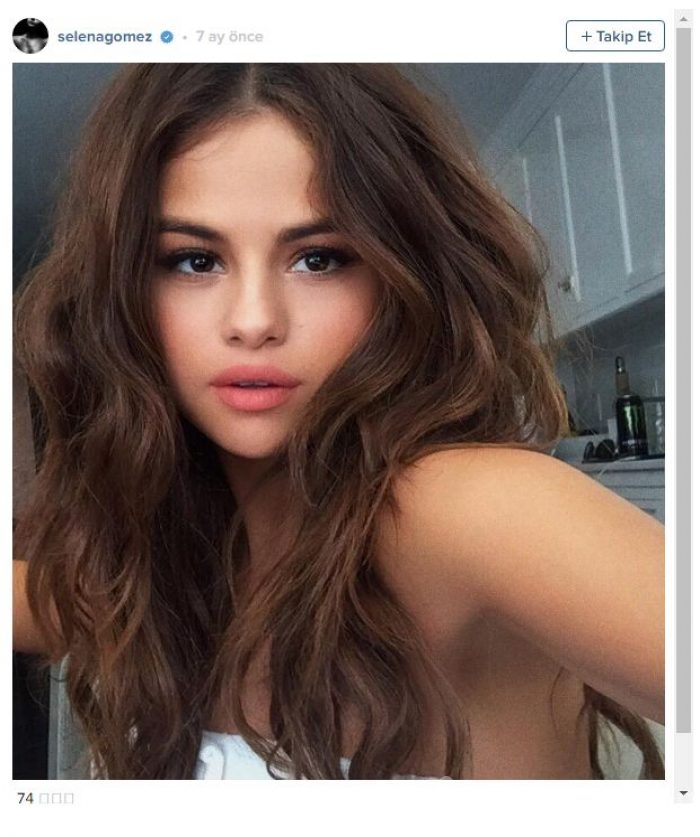Open the 7 ay önce timestamp link
This screenshot has height=837, width=700.
(x=229, y=36)
